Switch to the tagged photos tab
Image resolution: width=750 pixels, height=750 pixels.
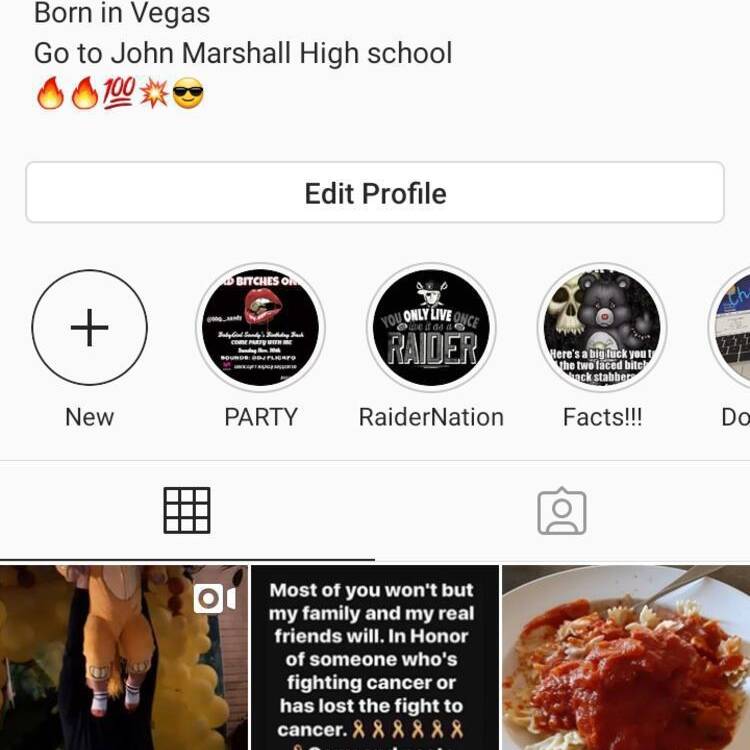[x=562, y=510]
